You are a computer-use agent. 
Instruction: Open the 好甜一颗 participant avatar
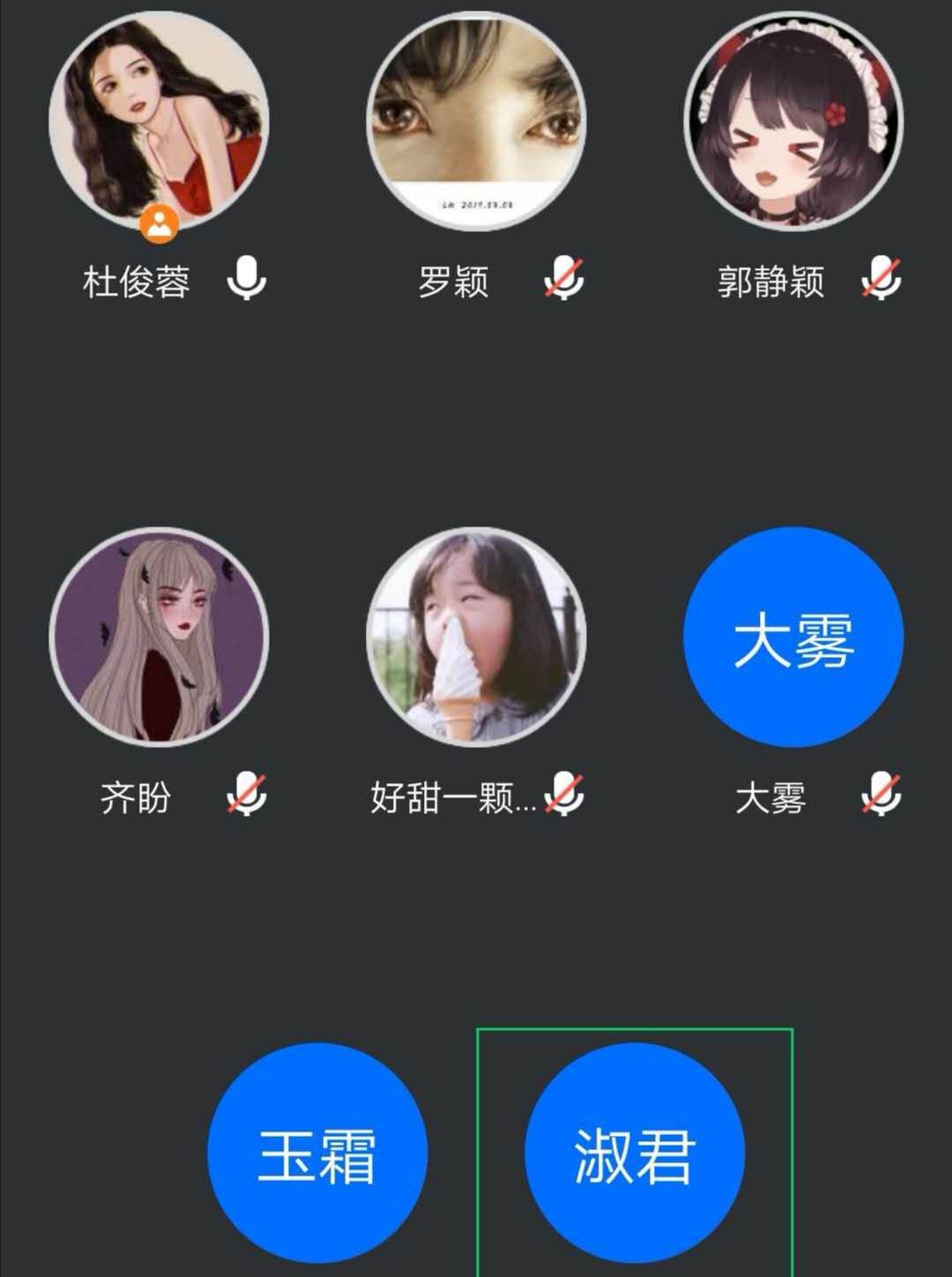click(x=476, y=637)
